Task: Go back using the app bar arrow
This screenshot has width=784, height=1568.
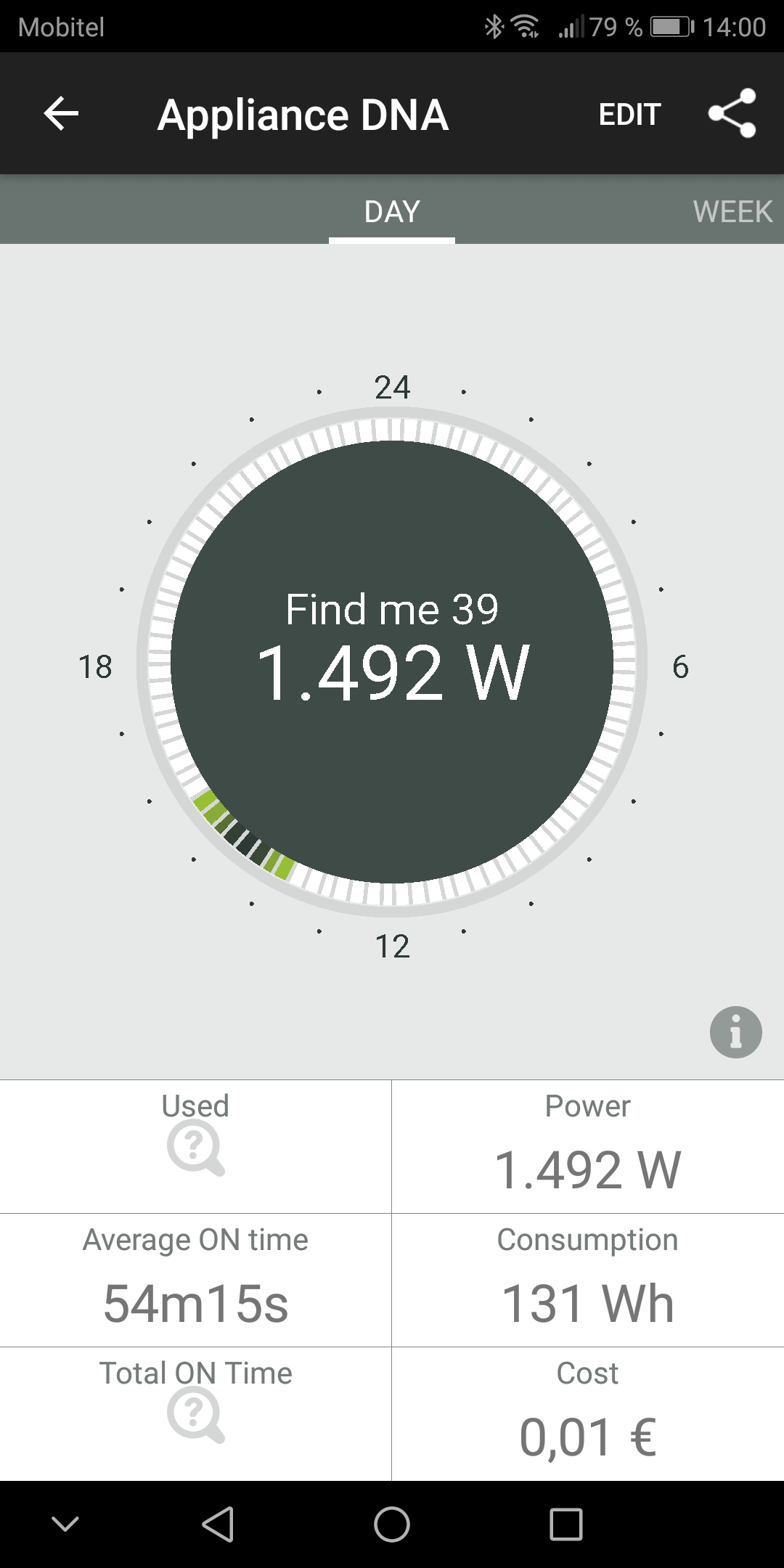Action: [x=61, y=114]
